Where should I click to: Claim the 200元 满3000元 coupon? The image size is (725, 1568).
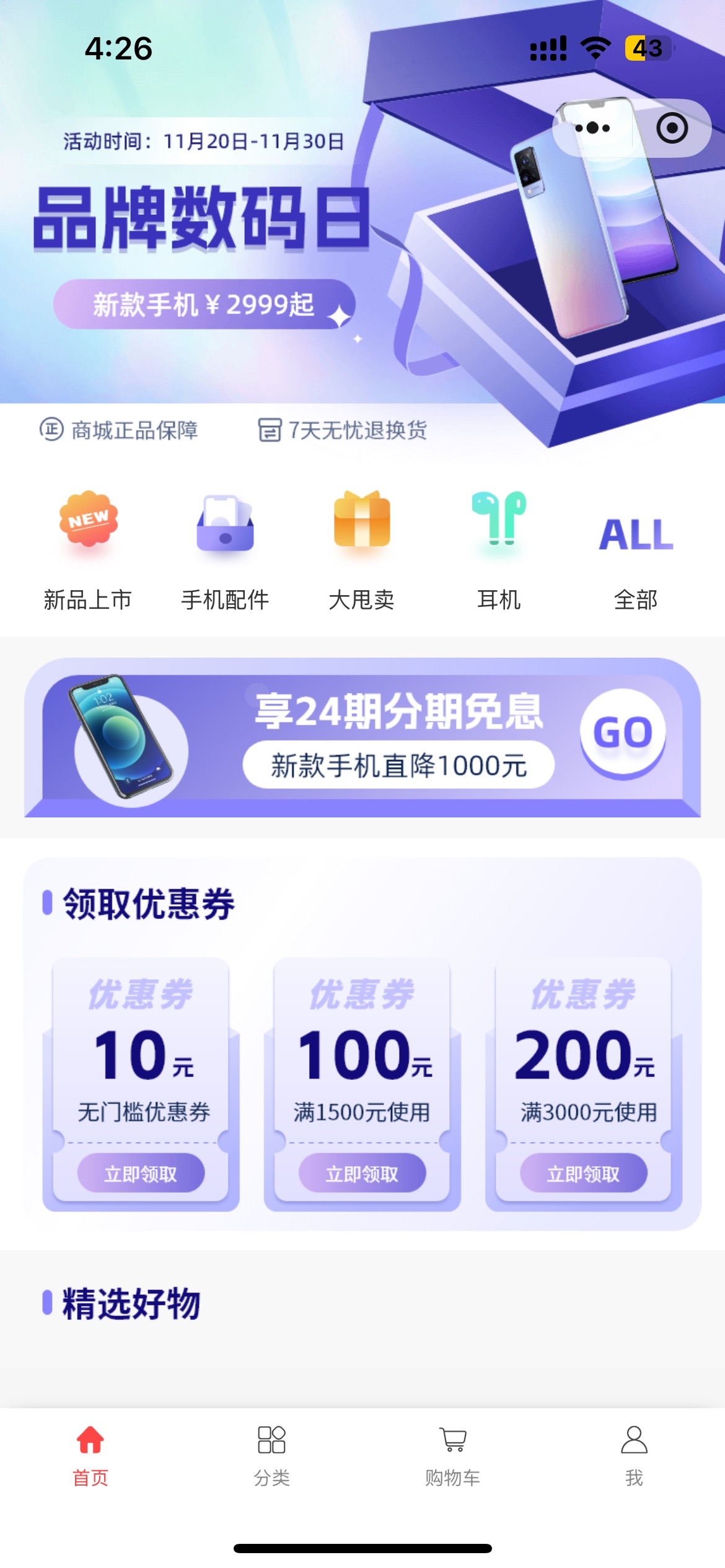point(583,1173)
